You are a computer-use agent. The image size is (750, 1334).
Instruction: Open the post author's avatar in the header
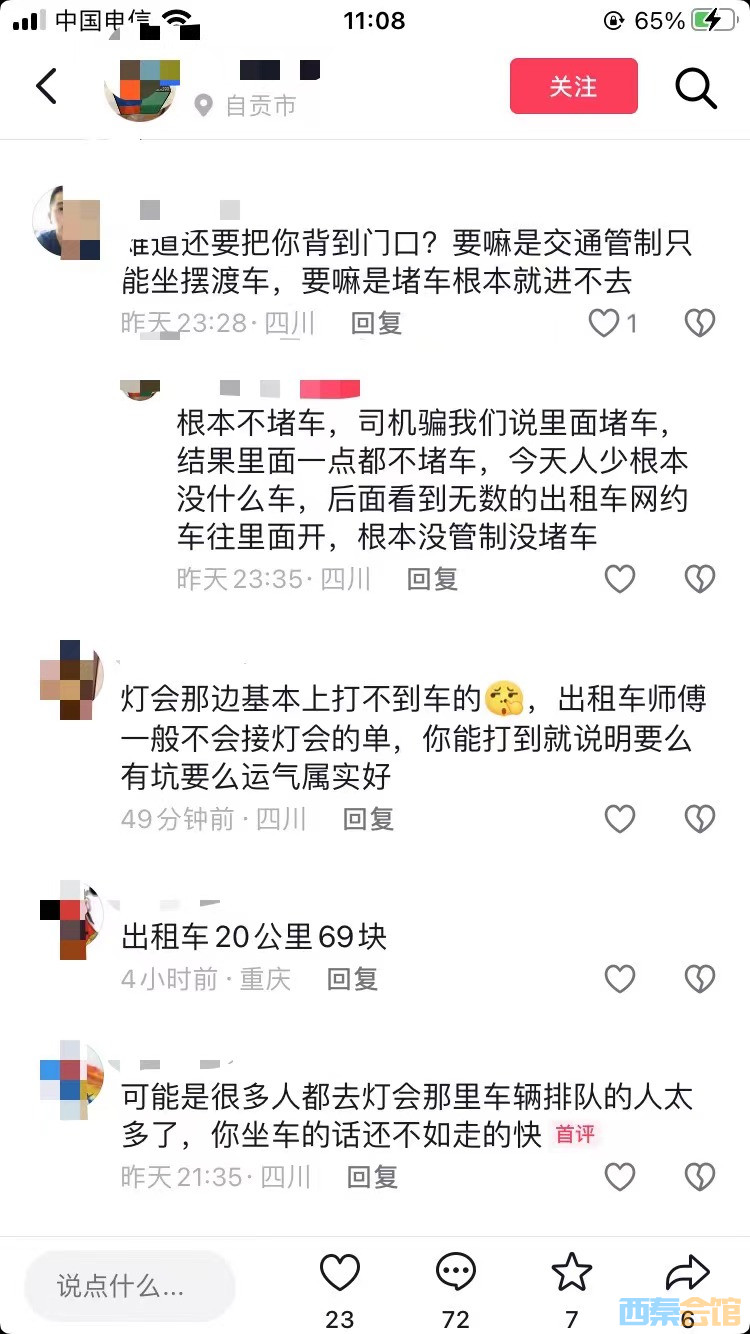(141, 90)
